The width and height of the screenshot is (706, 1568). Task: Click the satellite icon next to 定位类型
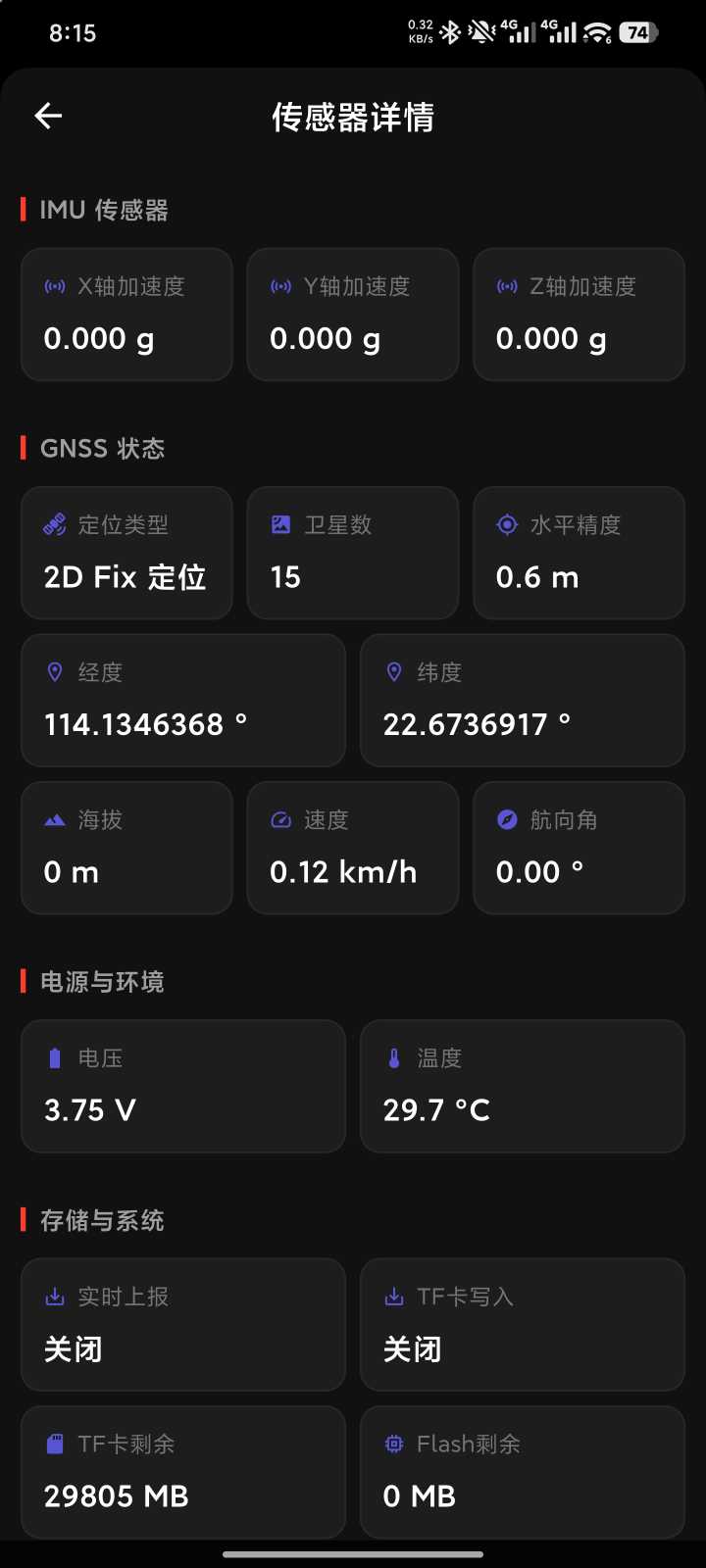pos(54,524)
